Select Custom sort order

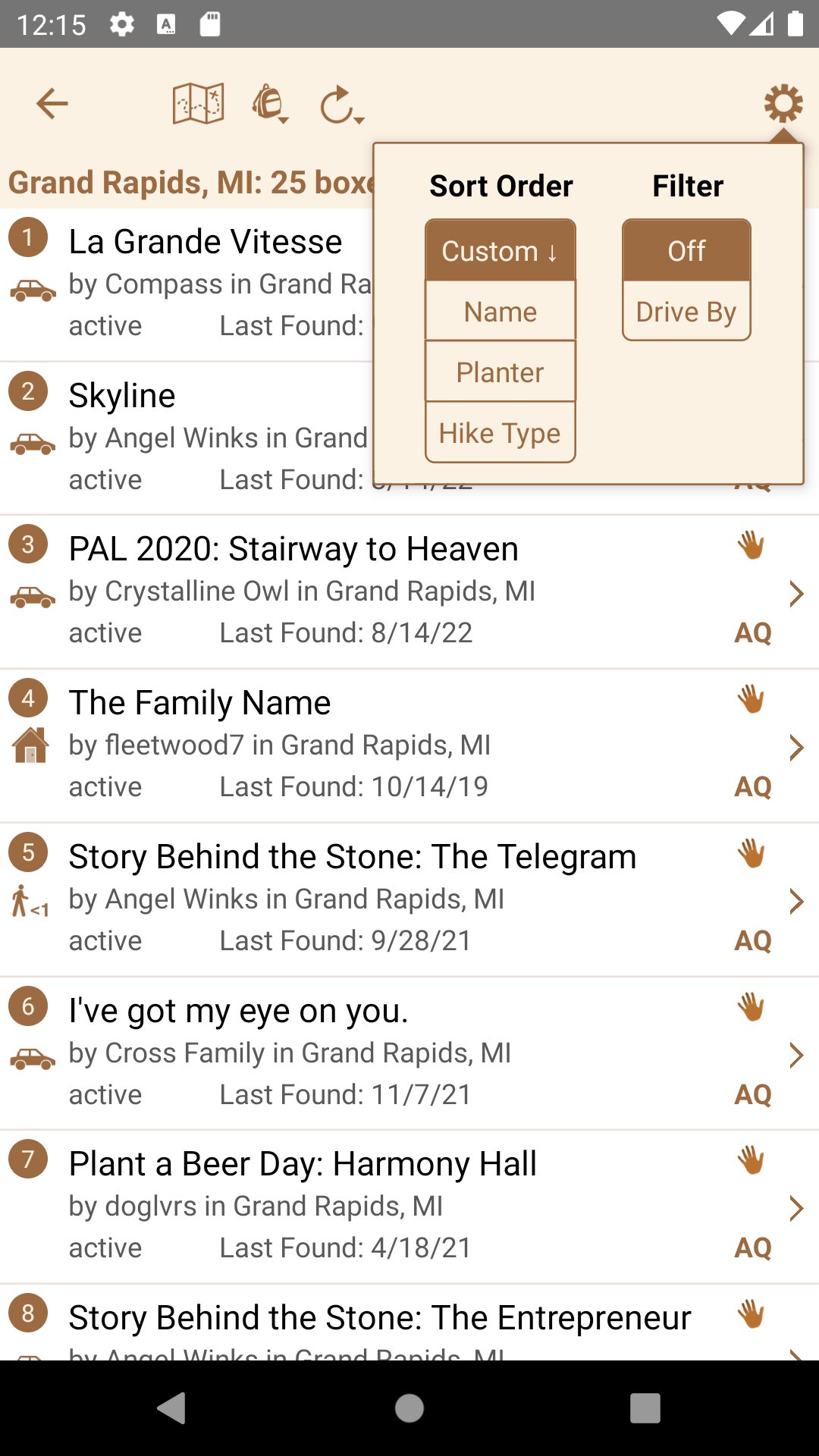click(500, 250)
